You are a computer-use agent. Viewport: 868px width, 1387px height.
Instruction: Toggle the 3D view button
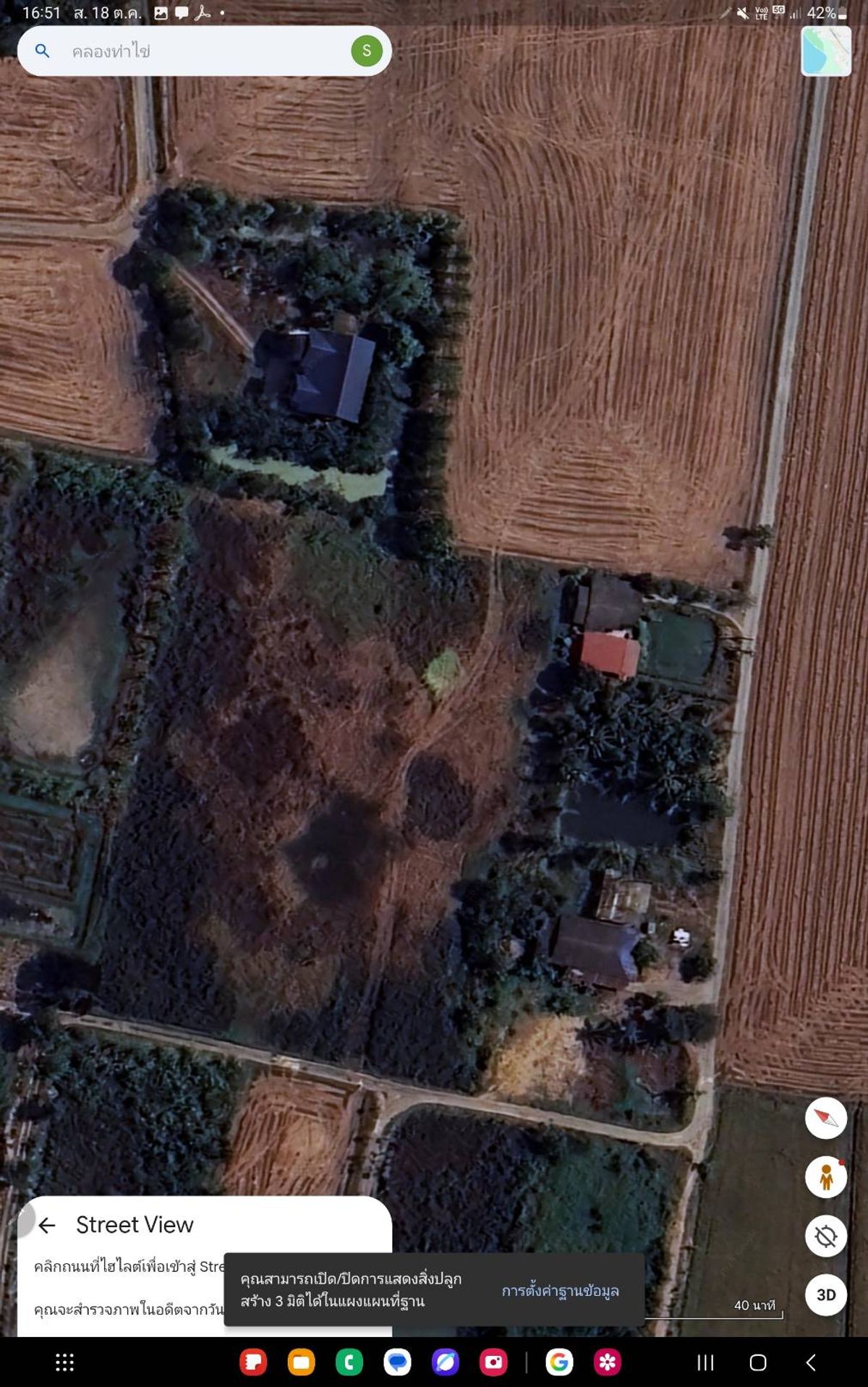click(826, 1295)
